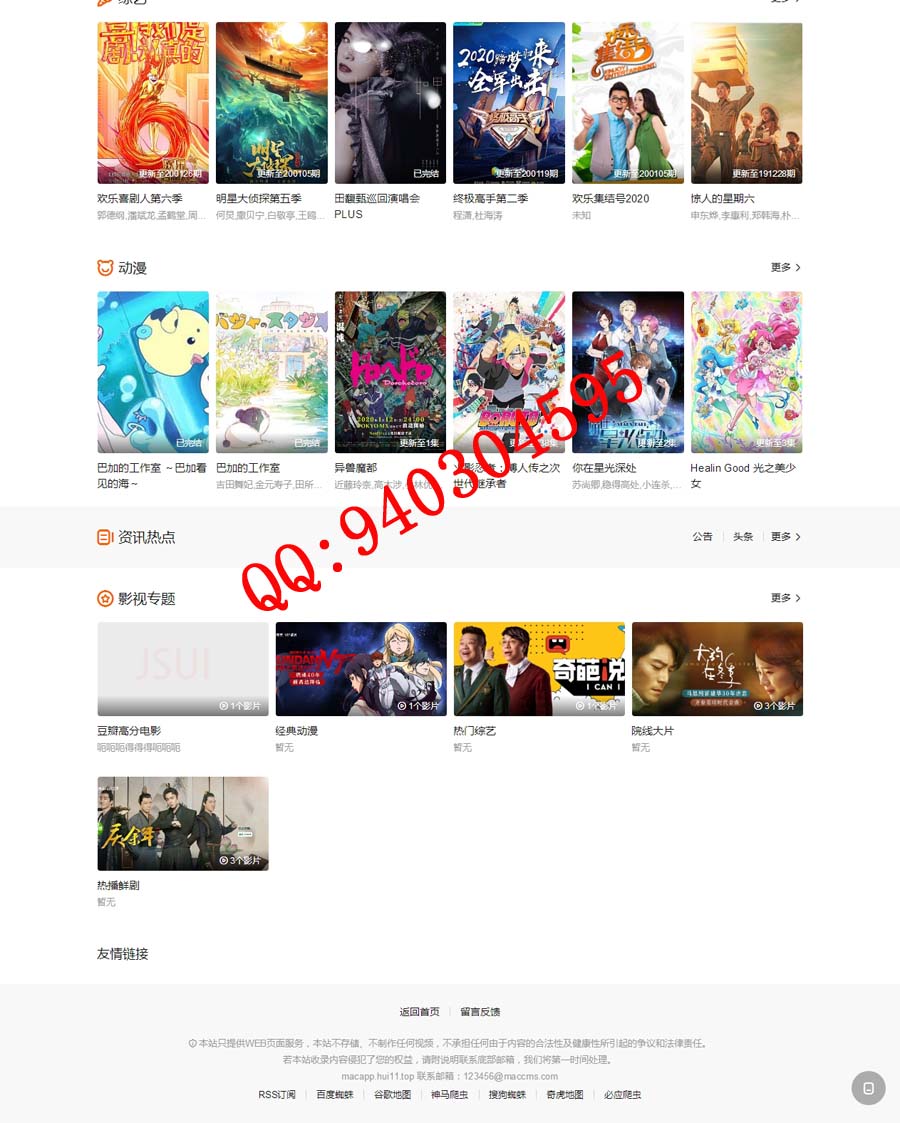Screen dimensions: 900x1123
Task: Open 欢乐喜剧人第六季 variety show
Action: coord(153,102)
